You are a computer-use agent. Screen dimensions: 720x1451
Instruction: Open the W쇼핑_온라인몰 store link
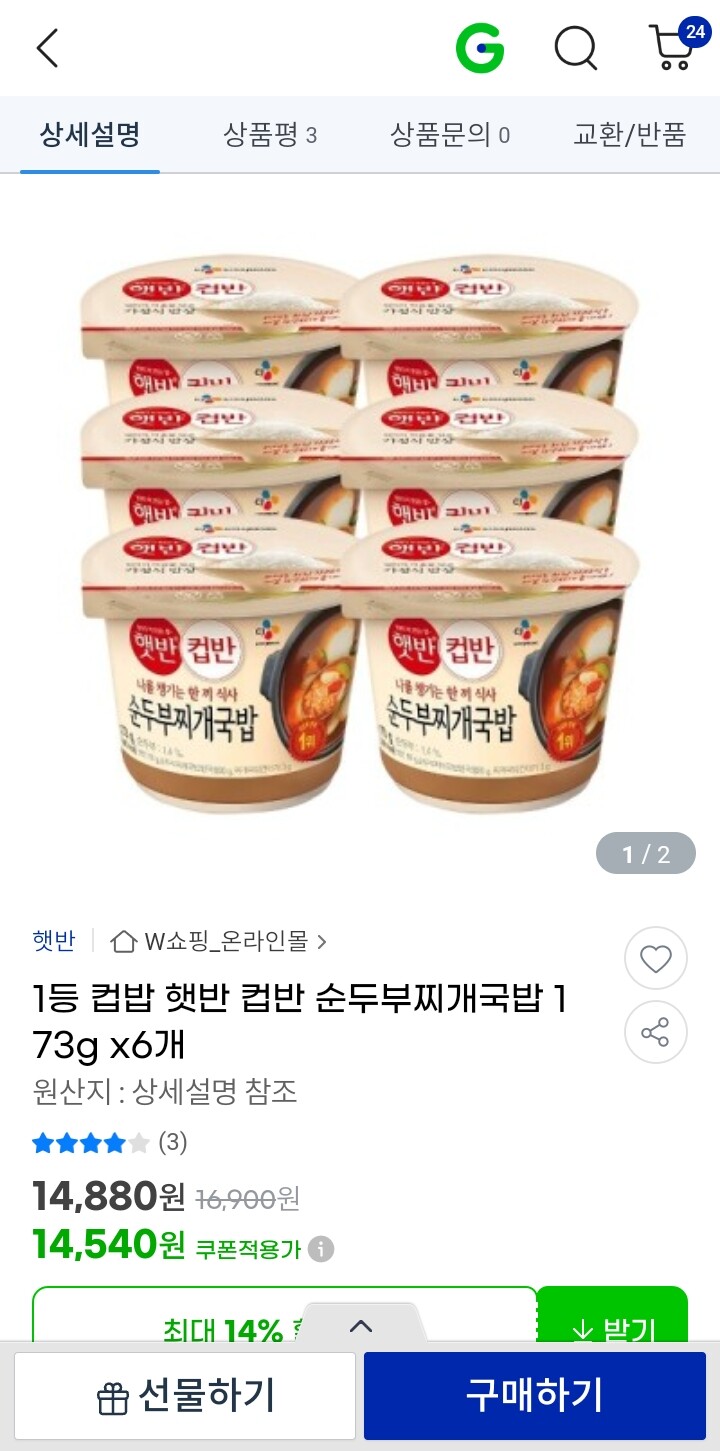pos(219,941)
